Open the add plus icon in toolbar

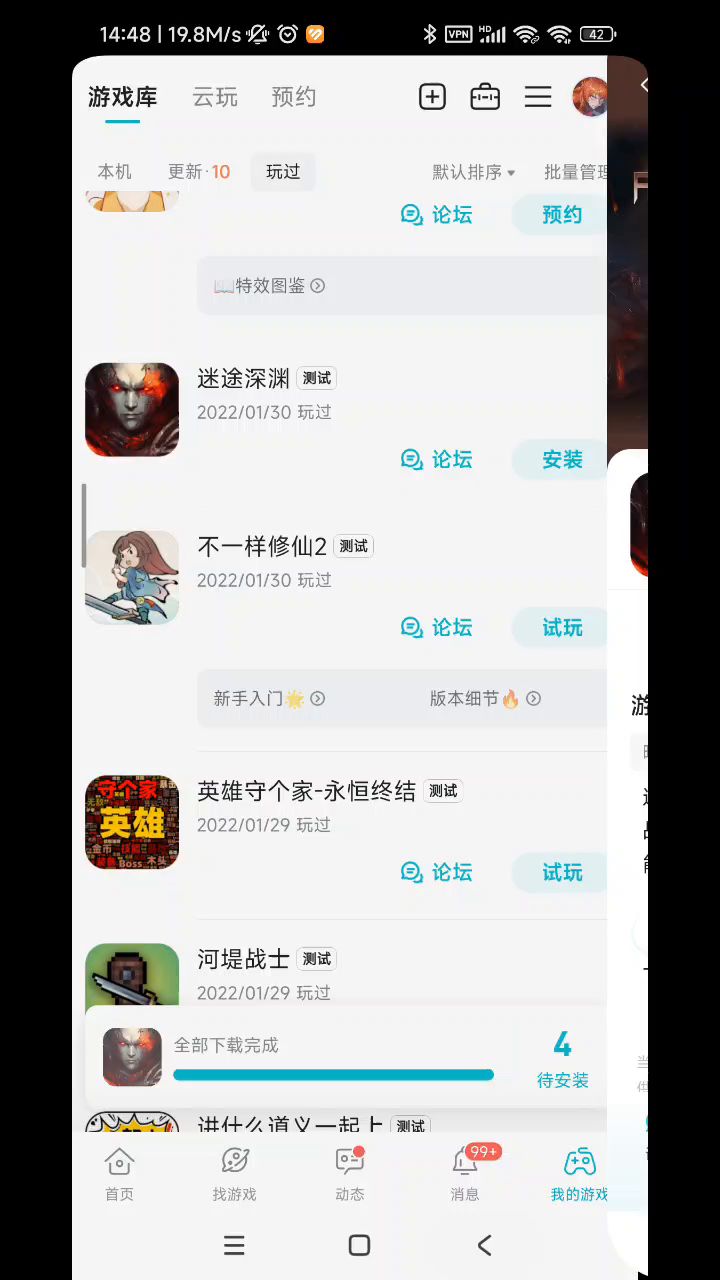(432, 97)
